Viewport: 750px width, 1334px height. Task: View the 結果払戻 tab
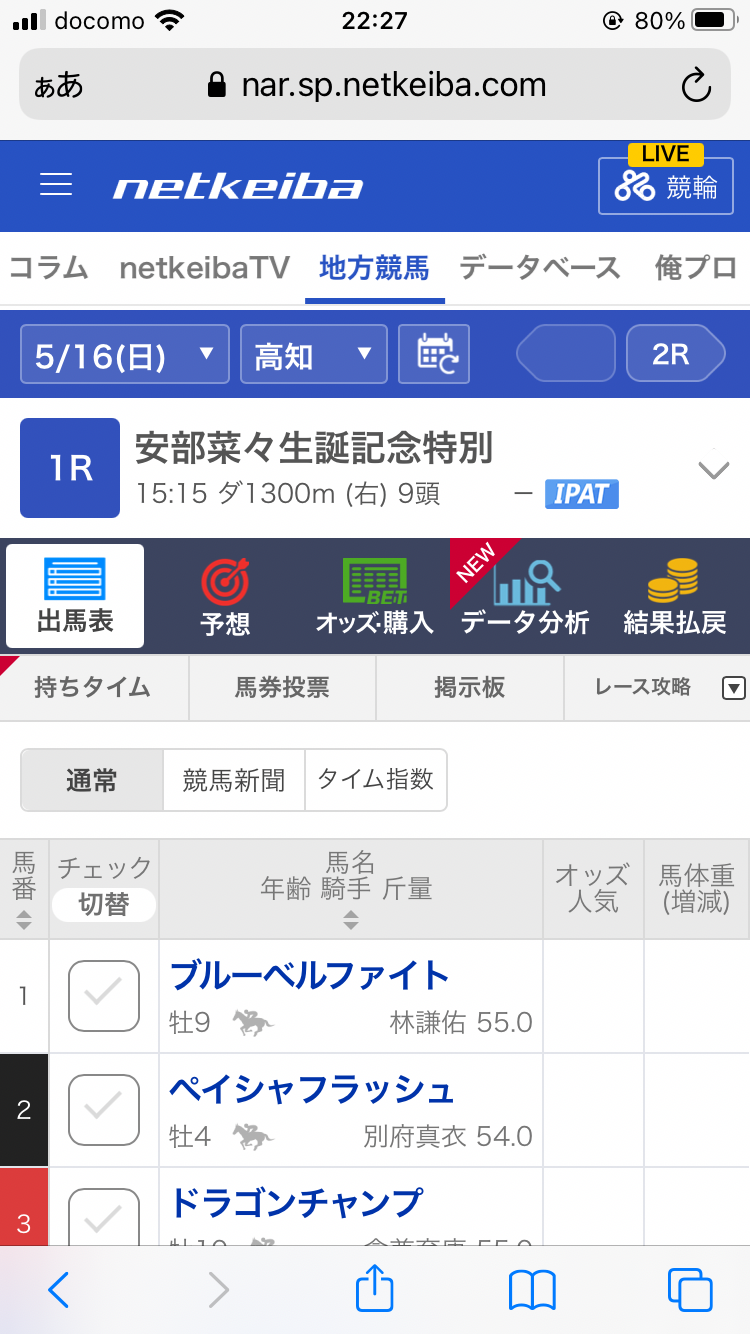(675, 597)
